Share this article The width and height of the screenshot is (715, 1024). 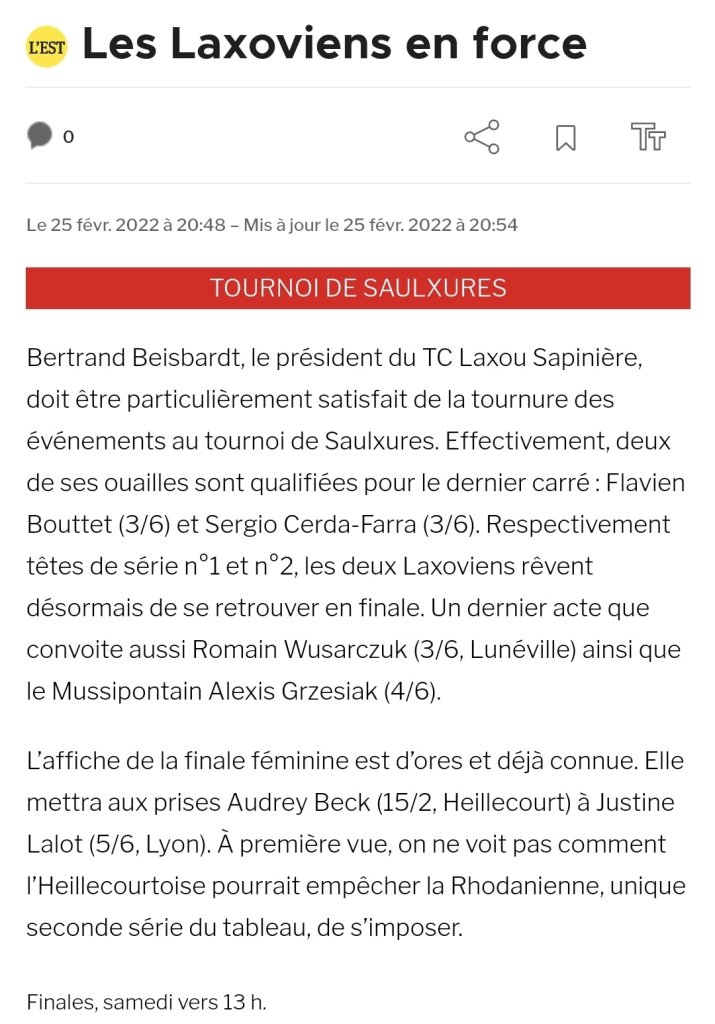482,137
